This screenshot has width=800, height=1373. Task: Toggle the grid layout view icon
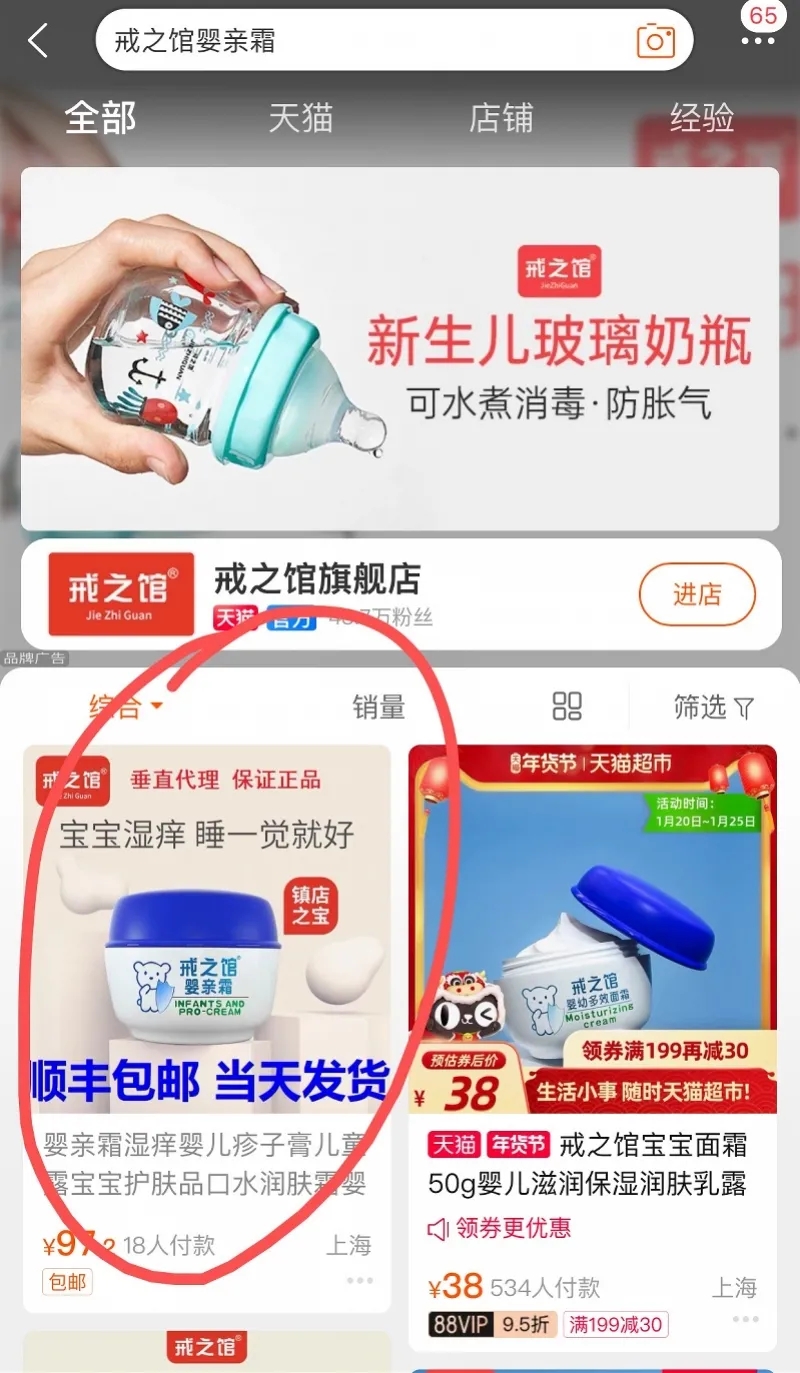tap(567, 706)
